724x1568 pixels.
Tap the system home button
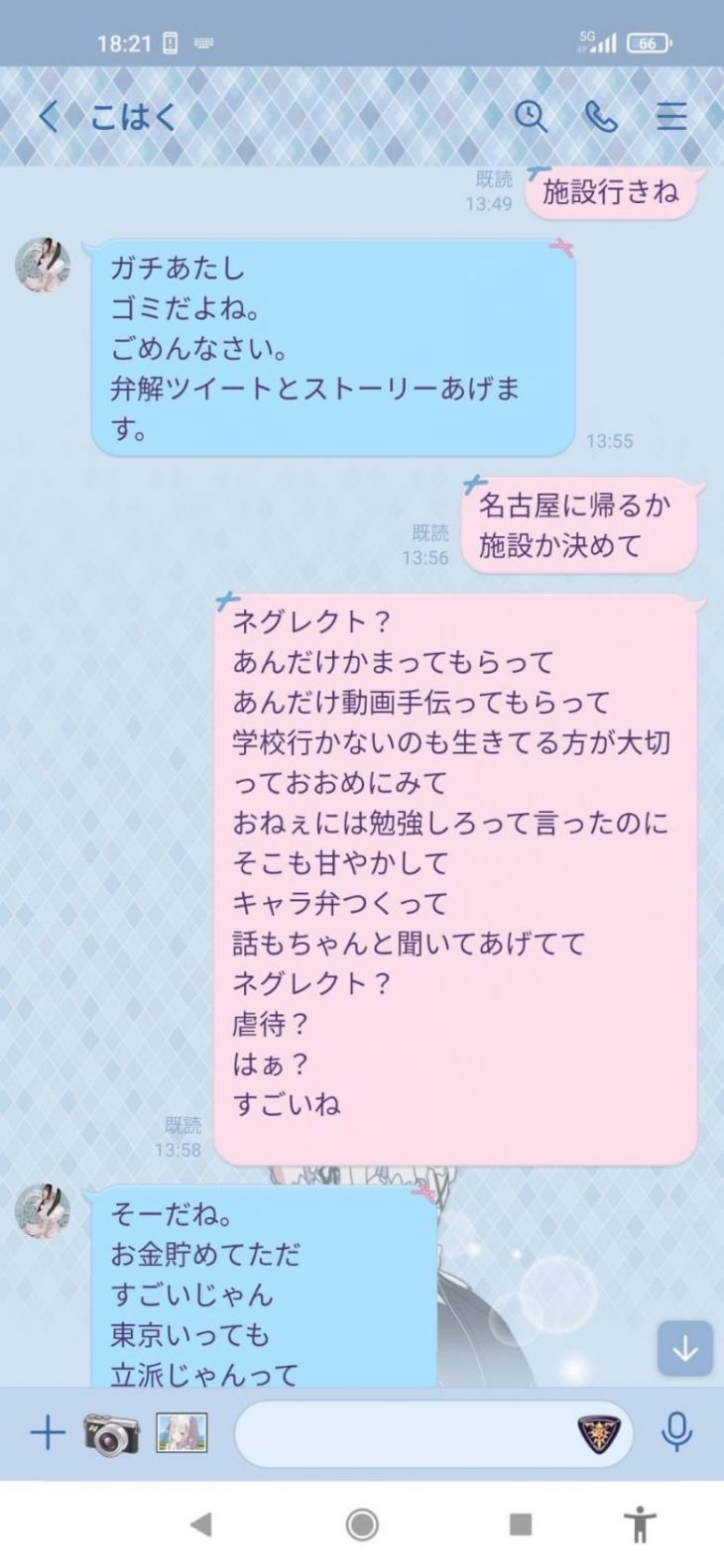coord(362,1524)
